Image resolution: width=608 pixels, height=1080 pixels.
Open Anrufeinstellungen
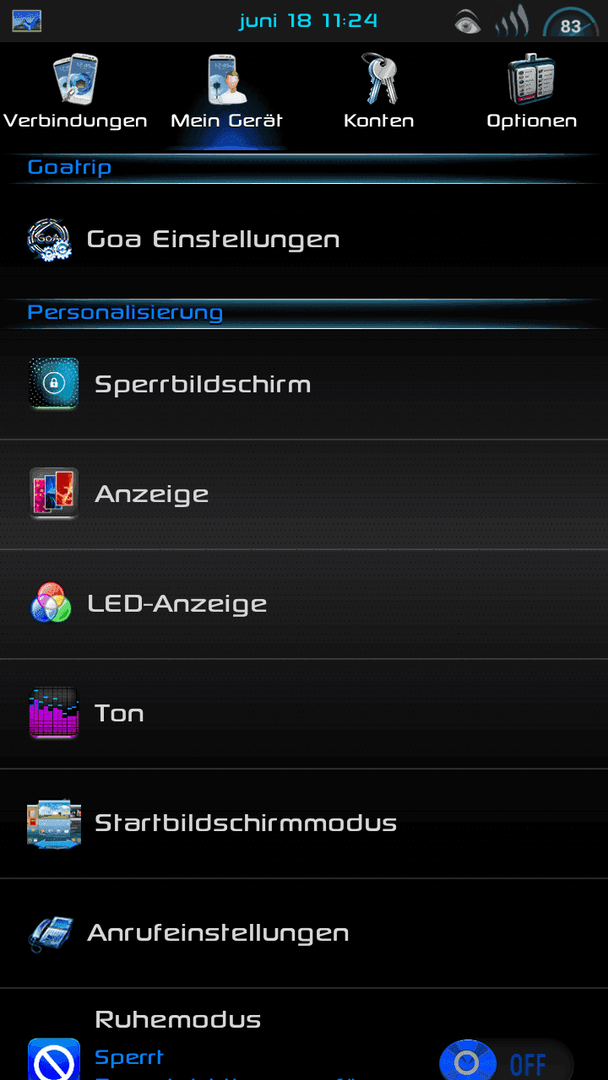(304, 933)
